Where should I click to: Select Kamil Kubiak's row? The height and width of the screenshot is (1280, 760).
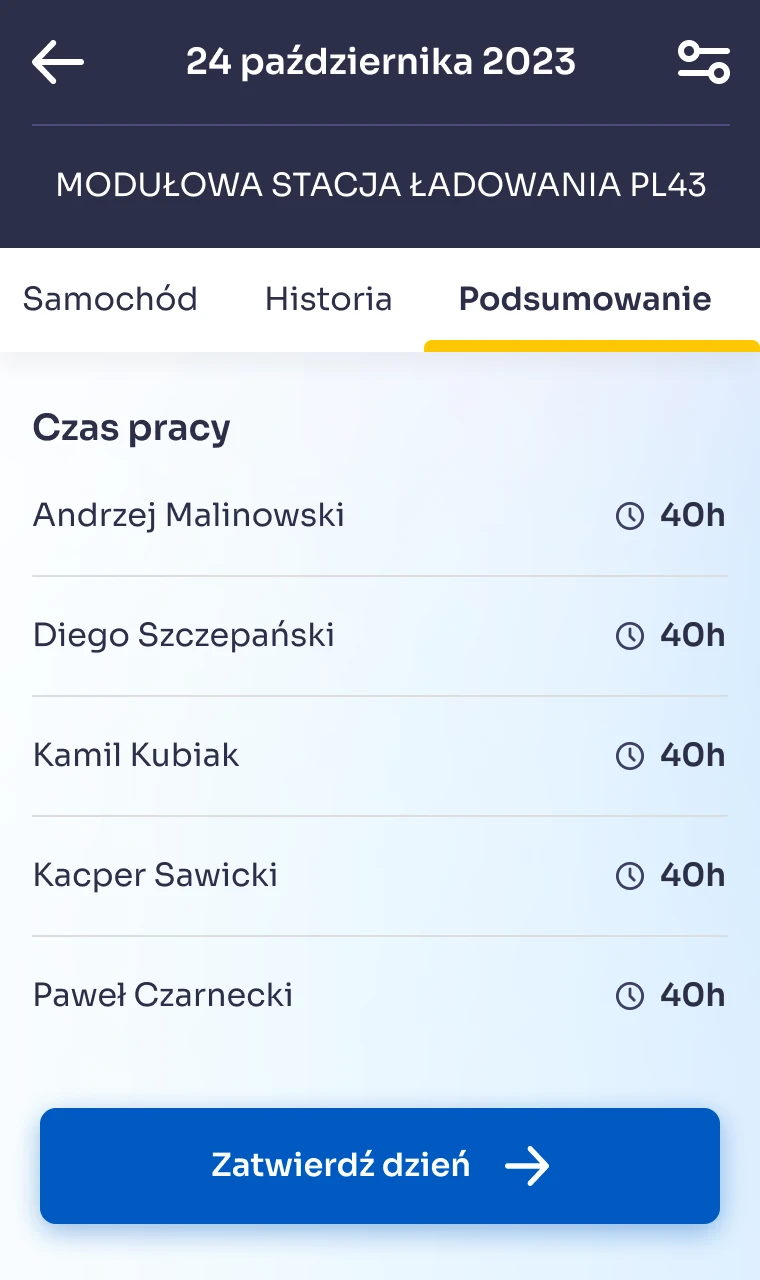tap(136, 755)
